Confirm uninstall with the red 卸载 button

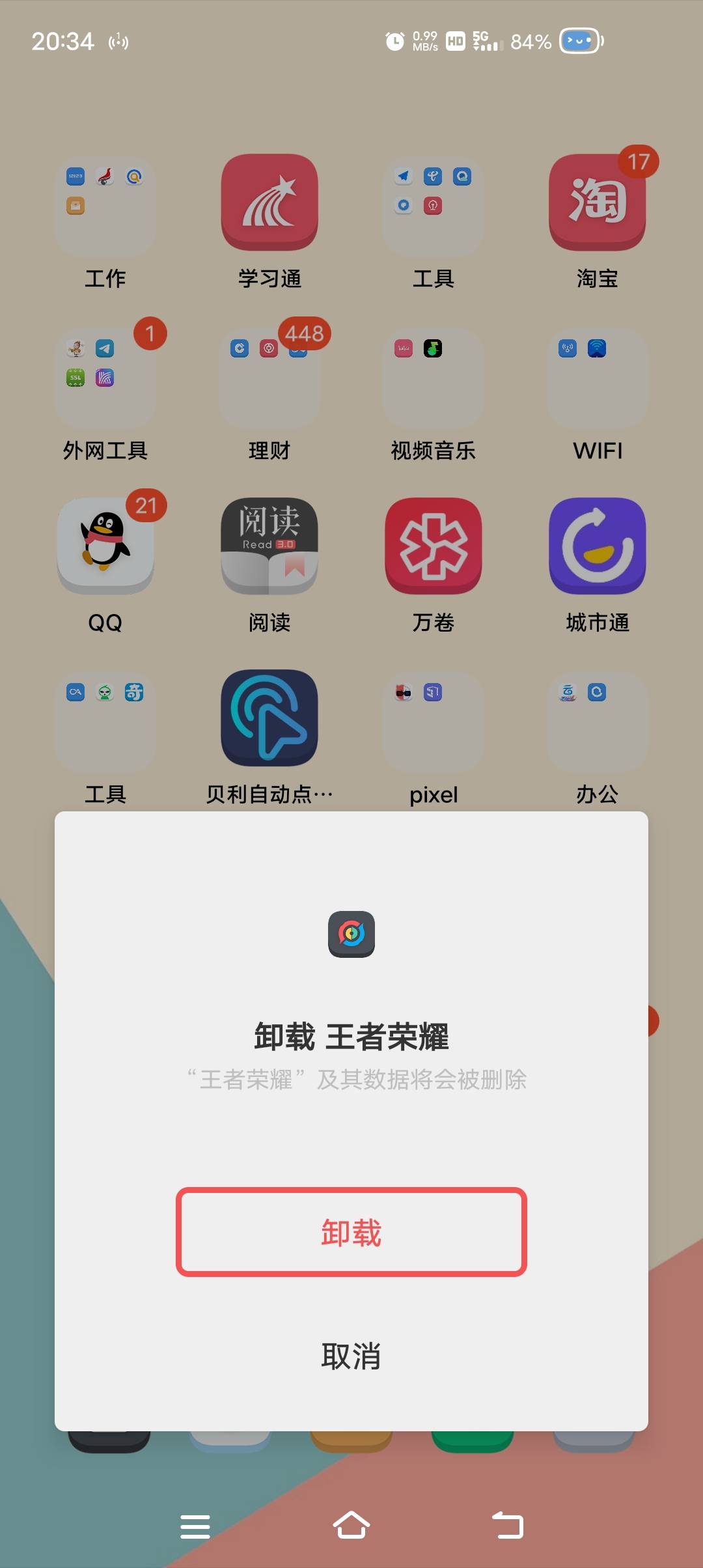pos(351,1232)
